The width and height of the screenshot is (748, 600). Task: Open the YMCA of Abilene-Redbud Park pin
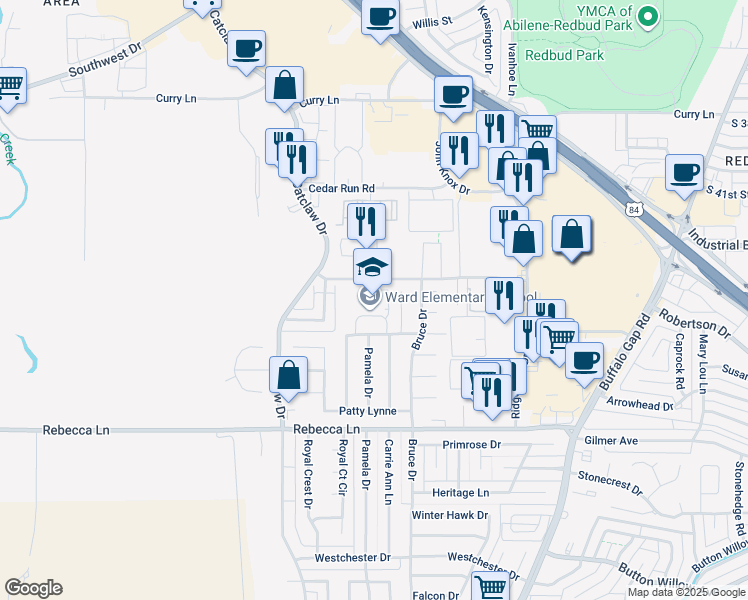coord(648,18)
